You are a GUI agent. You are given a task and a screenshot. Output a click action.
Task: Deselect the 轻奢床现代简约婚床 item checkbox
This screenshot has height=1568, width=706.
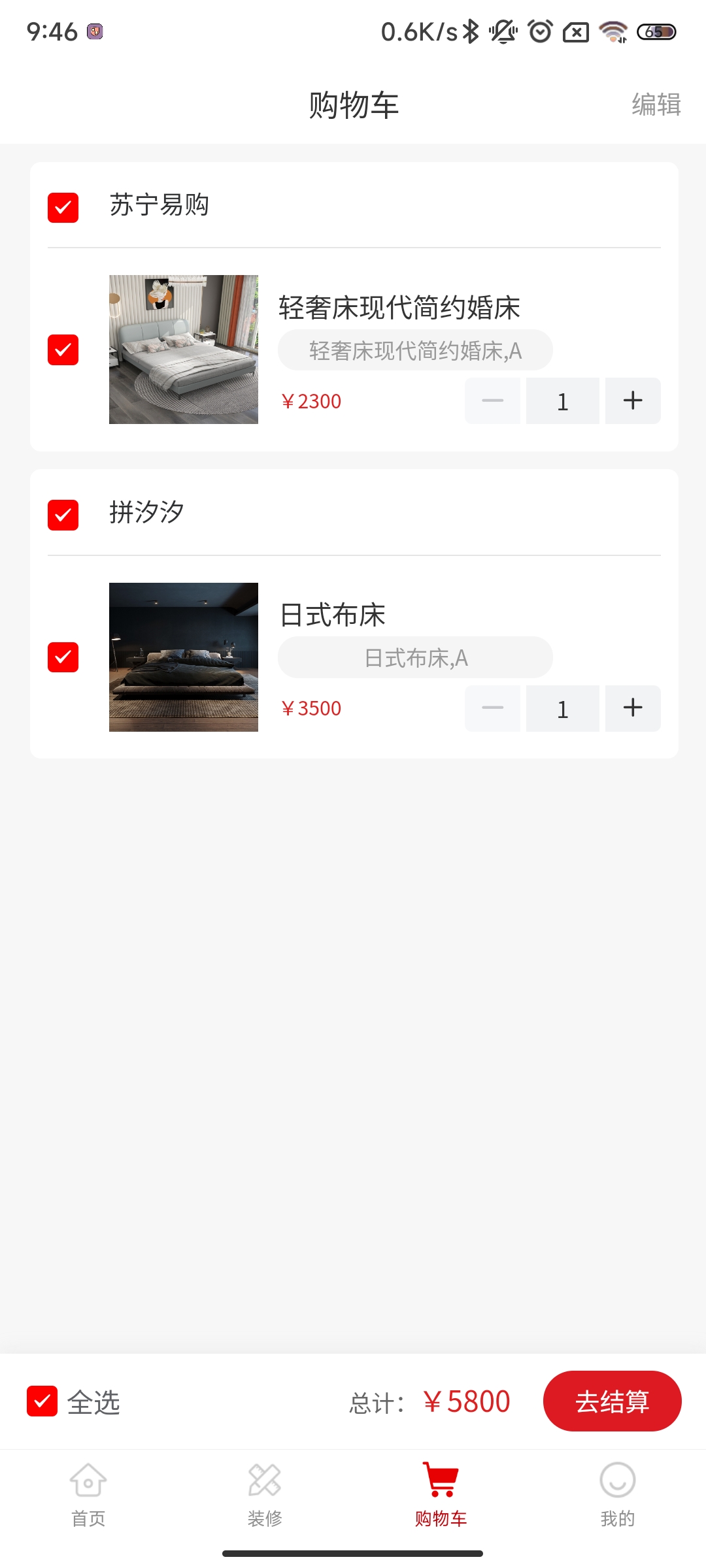click(x=63, y=350)
